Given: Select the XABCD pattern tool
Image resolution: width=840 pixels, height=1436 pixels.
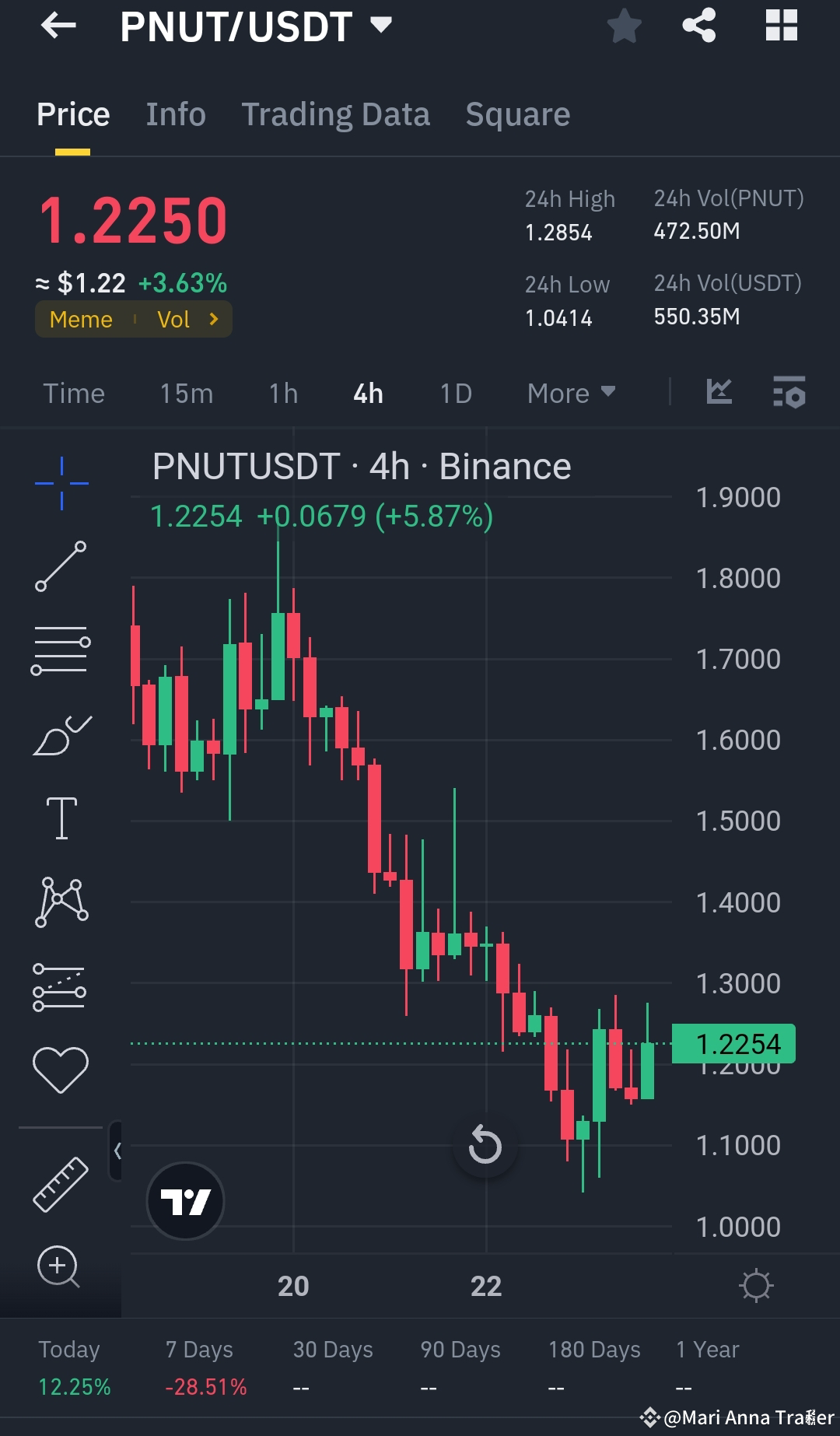Looking at the screenshot, I should pyautogui.click(x=61, y=902).
